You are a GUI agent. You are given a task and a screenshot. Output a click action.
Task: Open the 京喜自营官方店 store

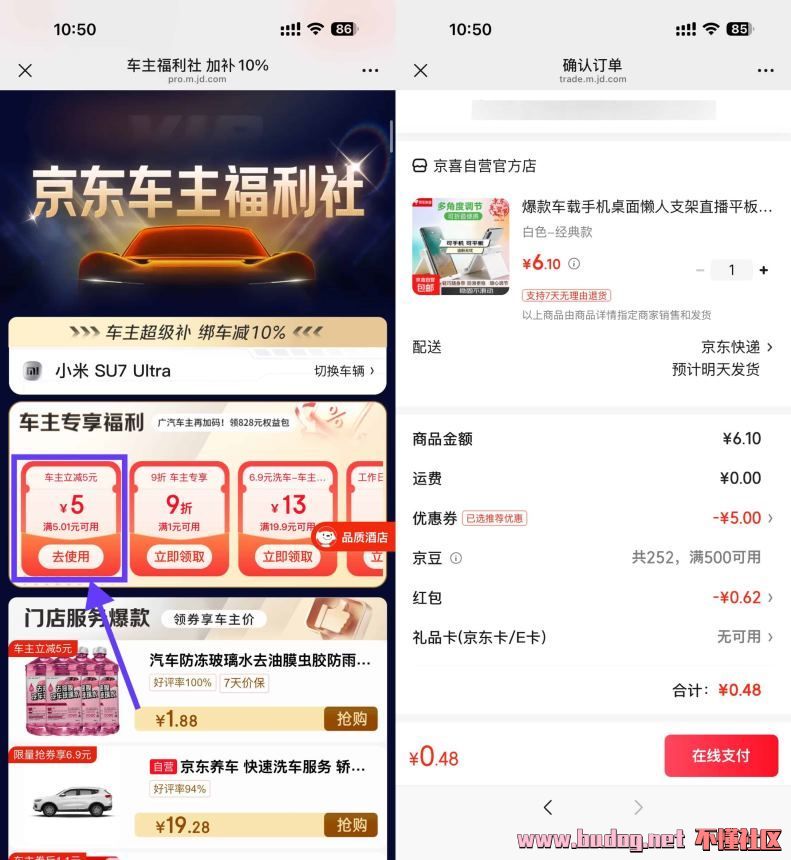[484, 166]
